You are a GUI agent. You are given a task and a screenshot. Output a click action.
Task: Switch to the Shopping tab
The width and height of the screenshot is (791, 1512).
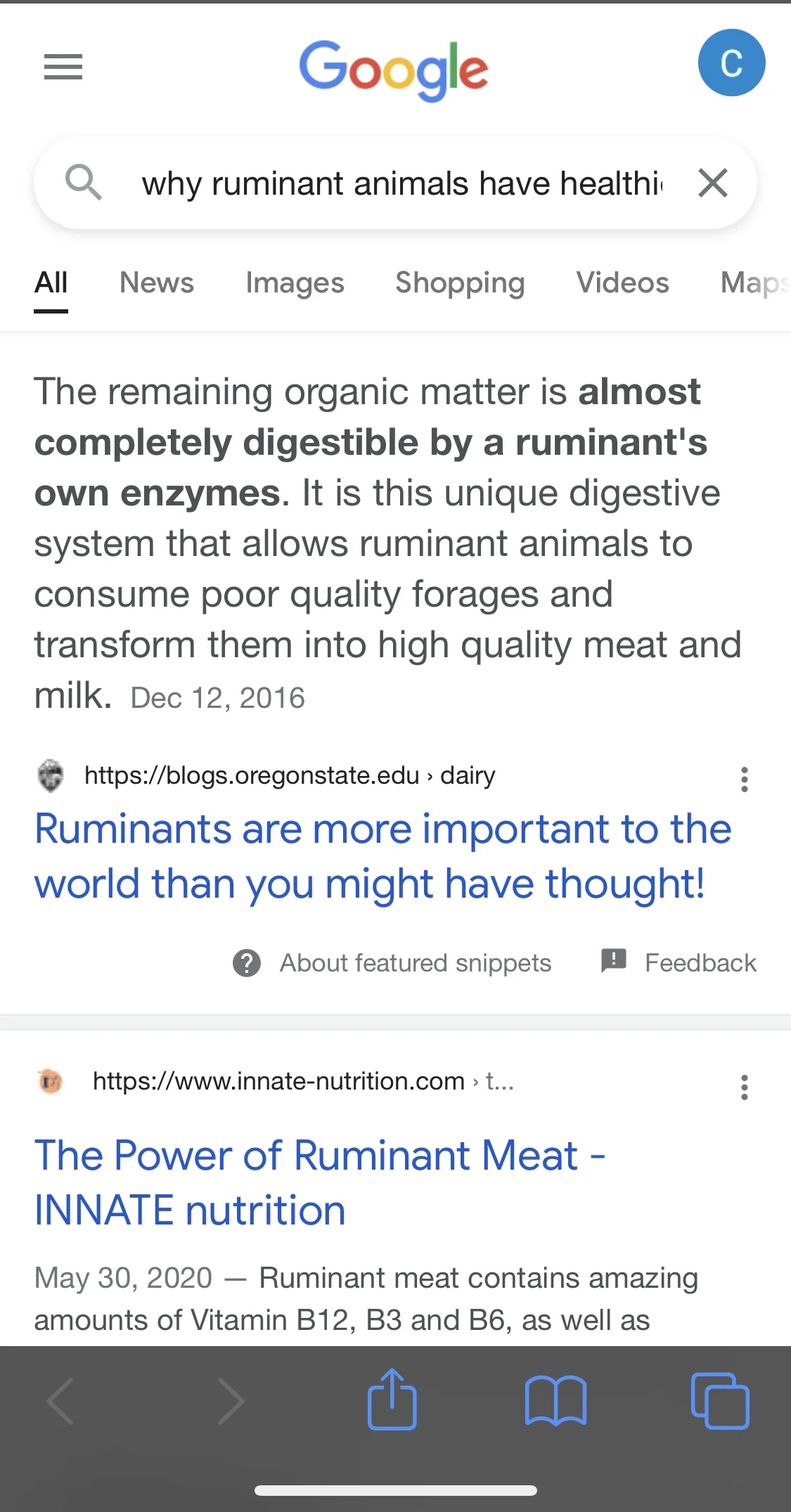(x=460, y=283)
